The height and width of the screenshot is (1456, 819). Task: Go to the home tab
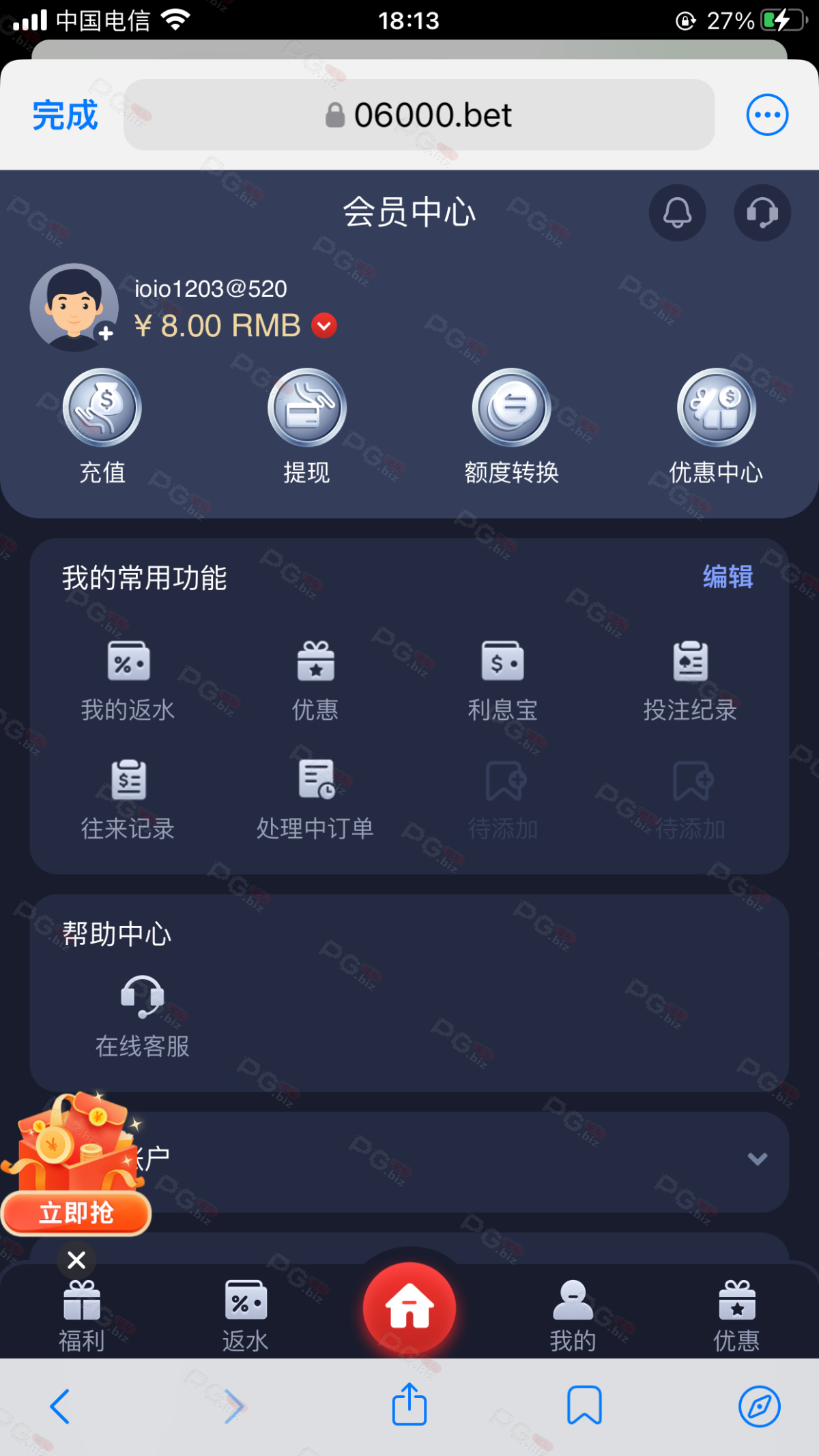click(x=409, y=1308)
